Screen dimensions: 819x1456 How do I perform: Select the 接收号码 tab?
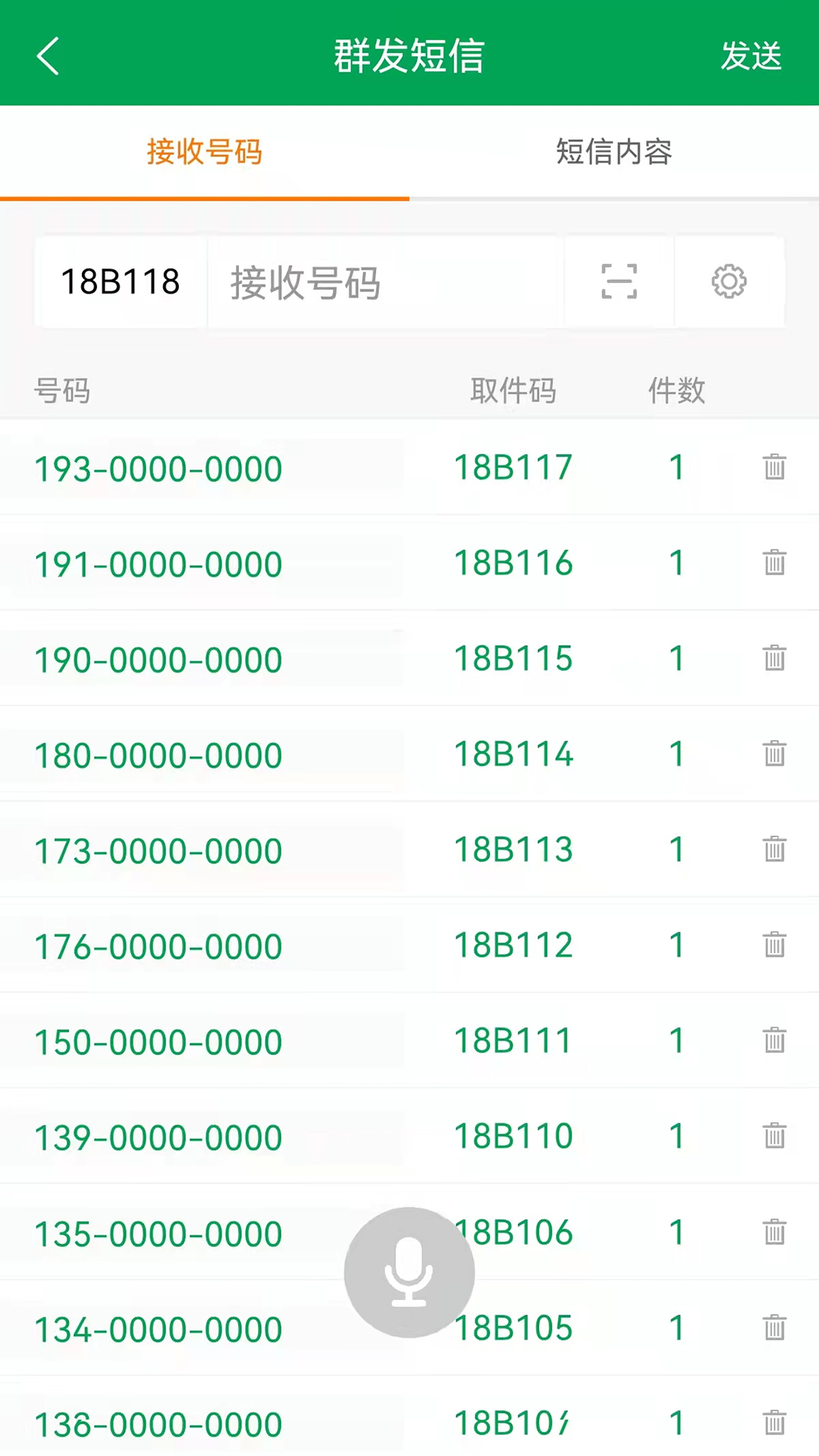click(204, 152)
